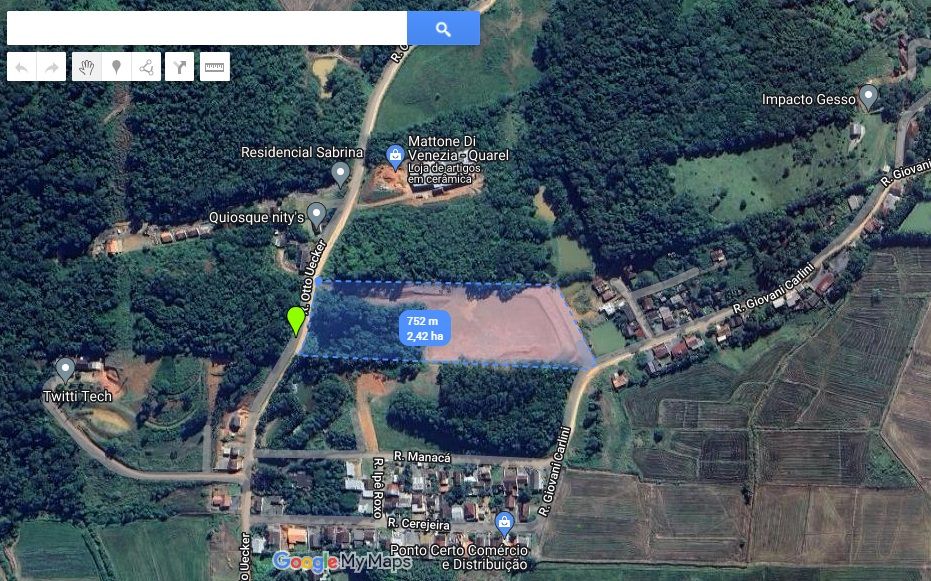Select the green custom marker
Image resolution: width=931 pixels, height=581 pixels.
point(296,320)
